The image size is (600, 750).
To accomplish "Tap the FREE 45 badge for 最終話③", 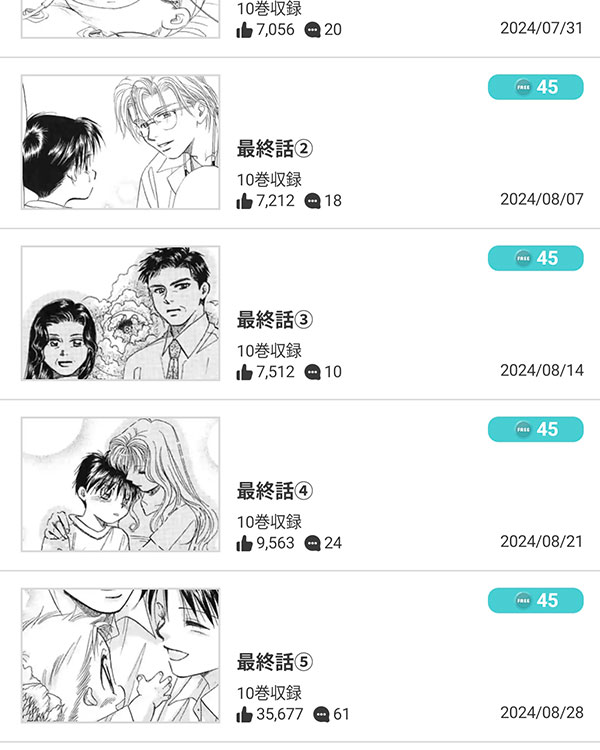I will point(535,258).
